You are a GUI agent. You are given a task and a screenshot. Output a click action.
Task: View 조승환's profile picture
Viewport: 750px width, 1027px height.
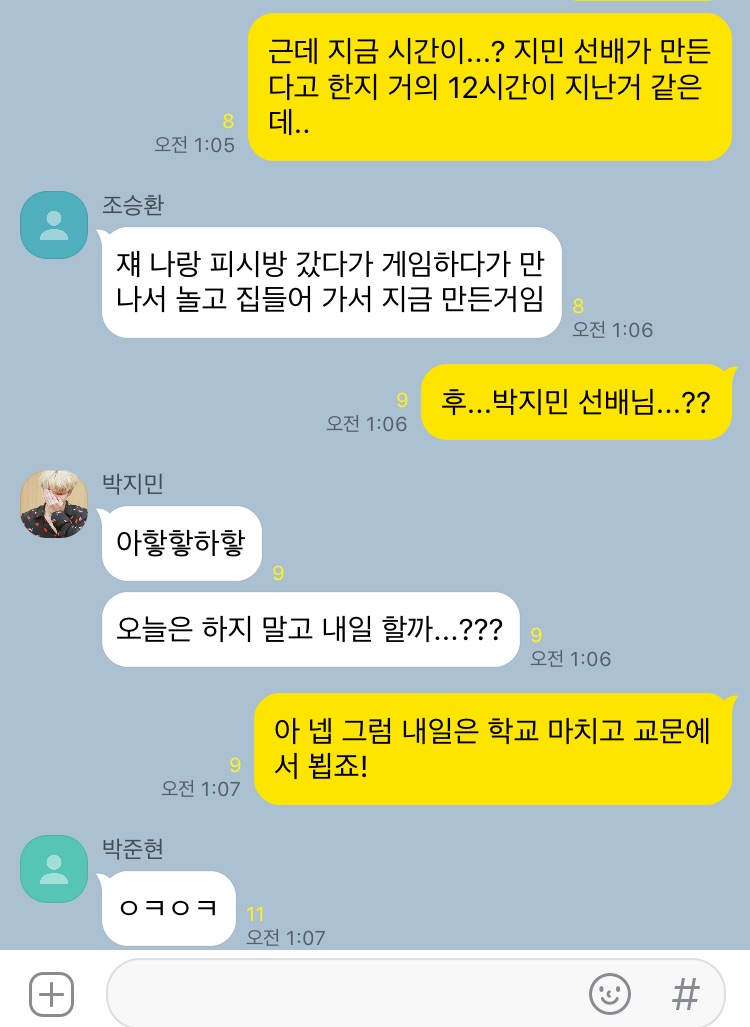click(54, 225)
